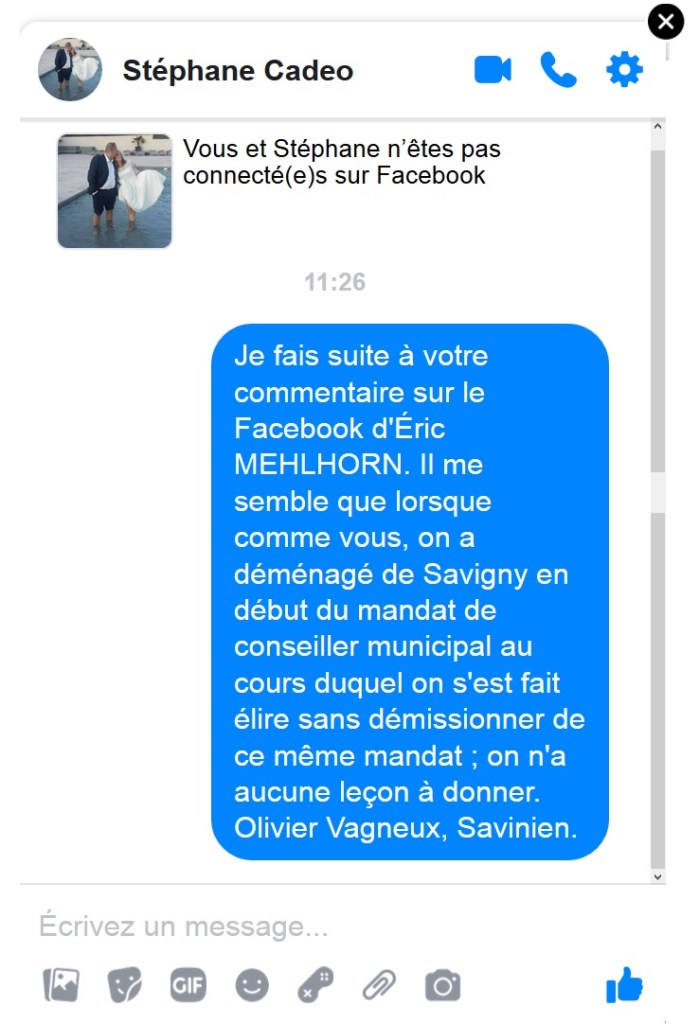Open the sticker picker

click(x=125, y=986)
